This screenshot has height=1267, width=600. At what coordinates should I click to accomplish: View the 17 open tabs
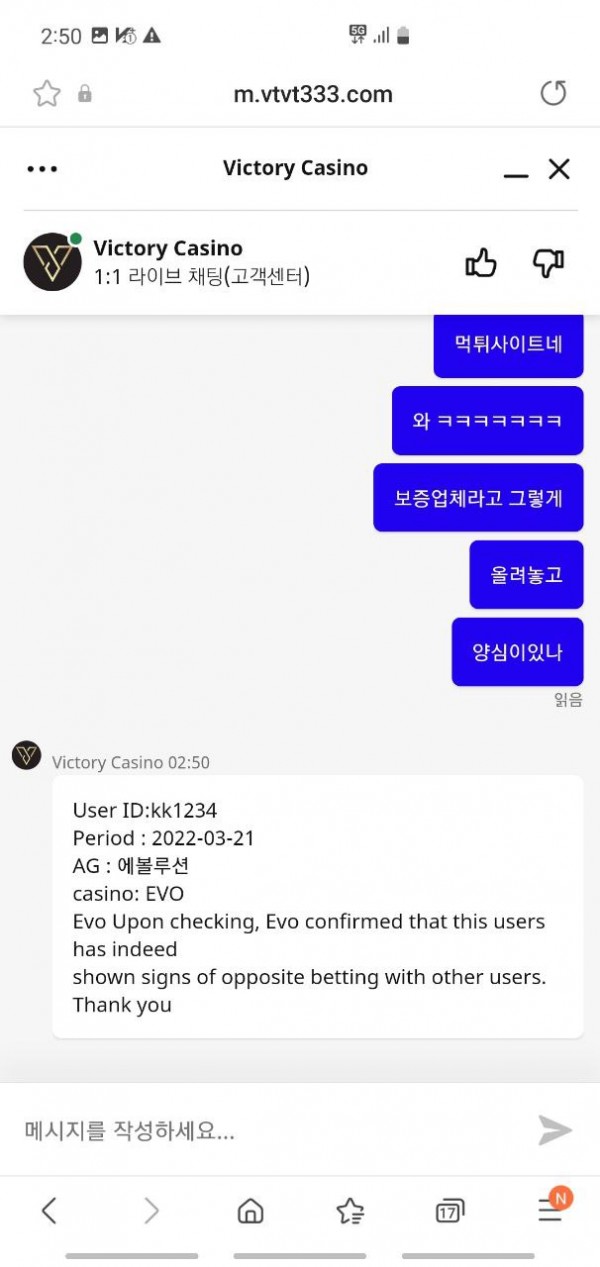(450, 1211)
